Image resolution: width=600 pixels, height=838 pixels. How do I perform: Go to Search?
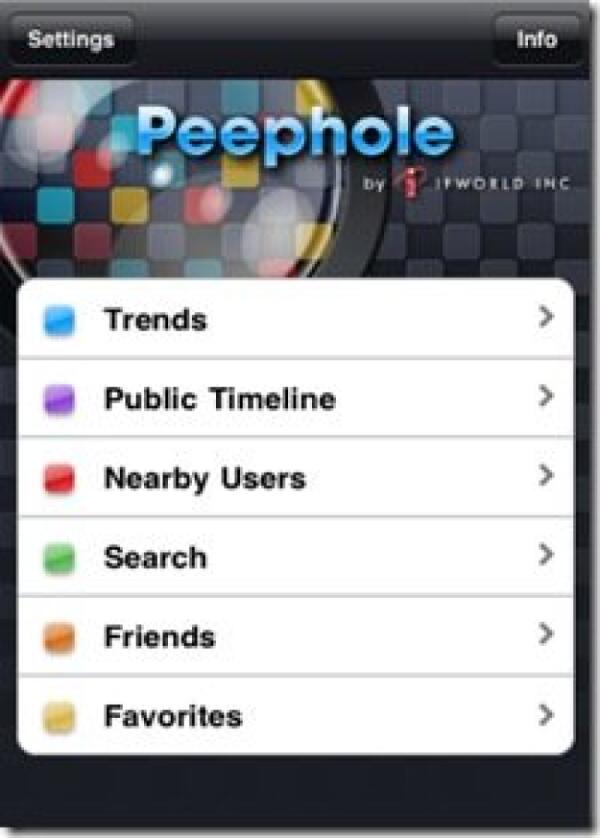click(296, 557)
